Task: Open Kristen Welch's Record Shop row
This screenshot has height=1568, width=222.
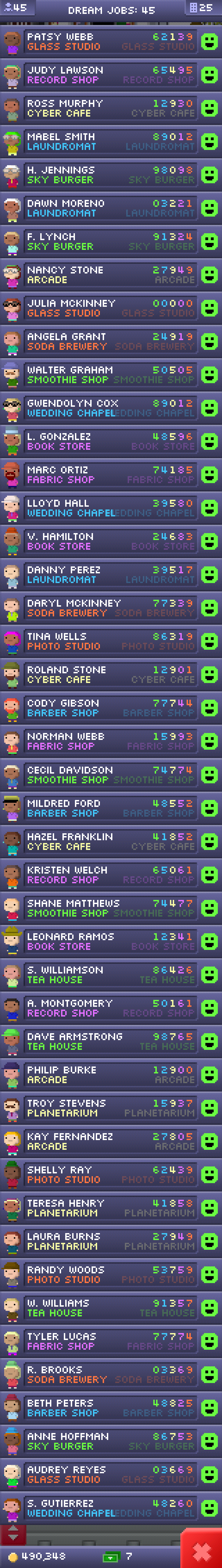Action: tap(110, 875)
